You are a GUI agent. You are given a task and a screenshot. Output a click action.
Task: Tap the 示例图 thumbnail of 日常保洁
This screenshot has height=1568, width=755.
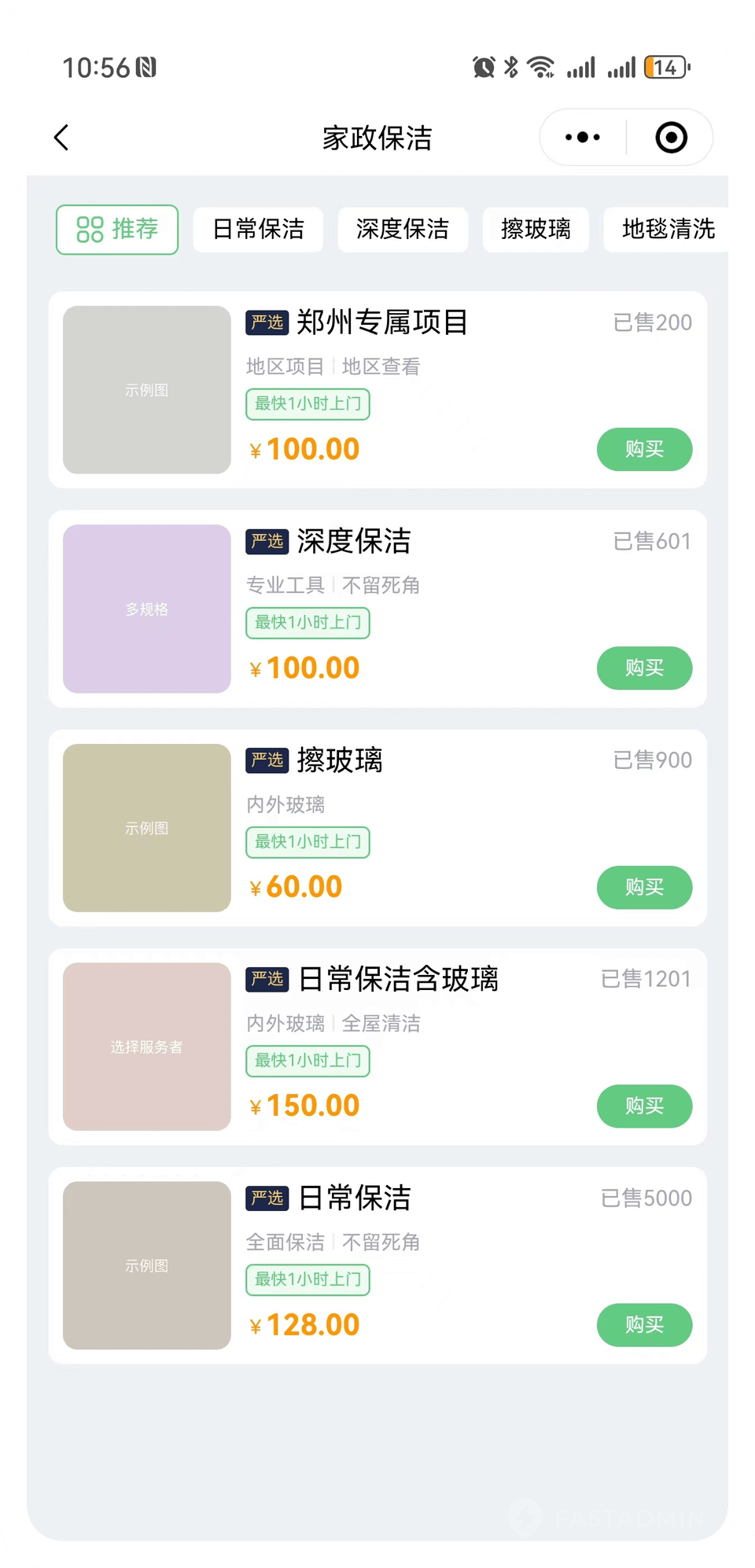[x=146, y=1265]
